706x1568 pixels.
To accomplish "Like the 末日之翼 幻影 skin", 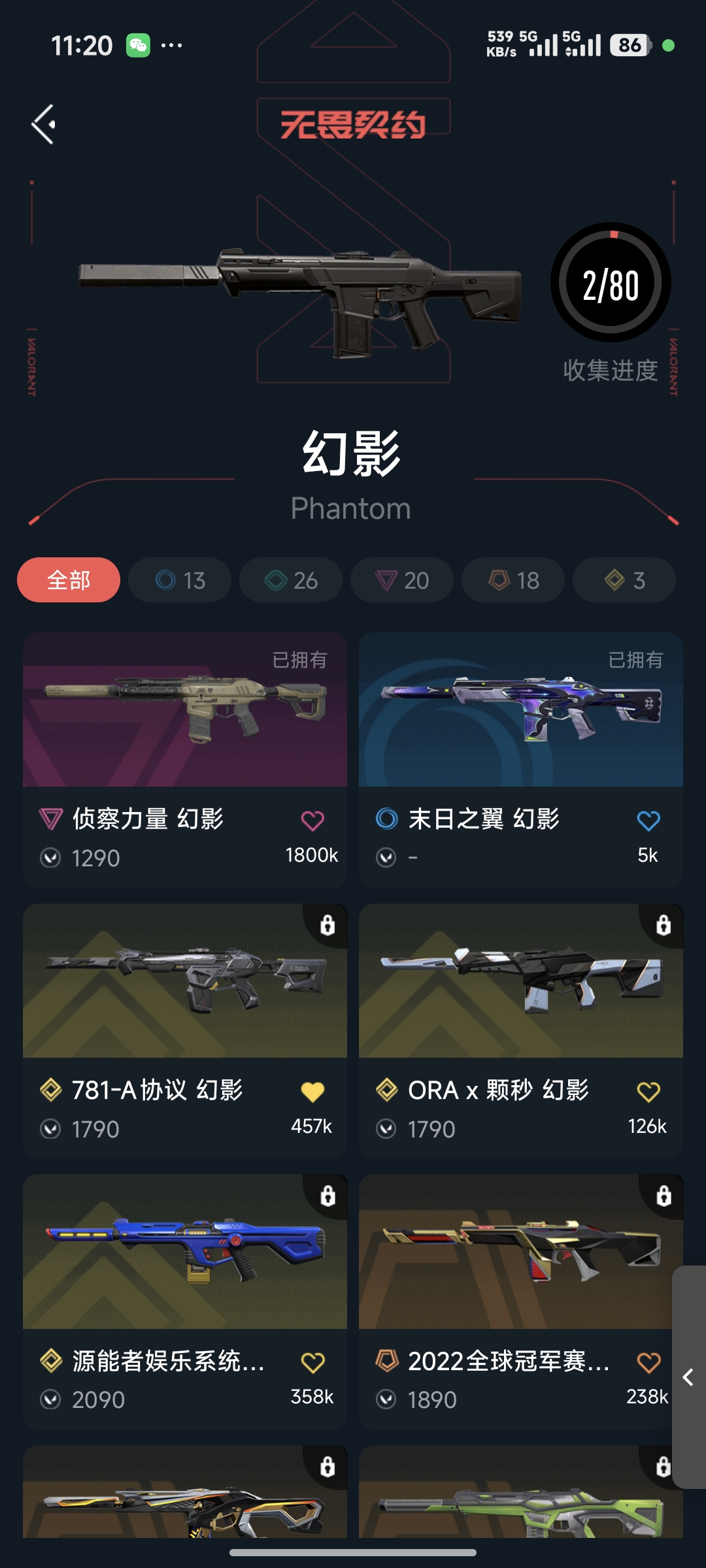I will pos(648,821).
